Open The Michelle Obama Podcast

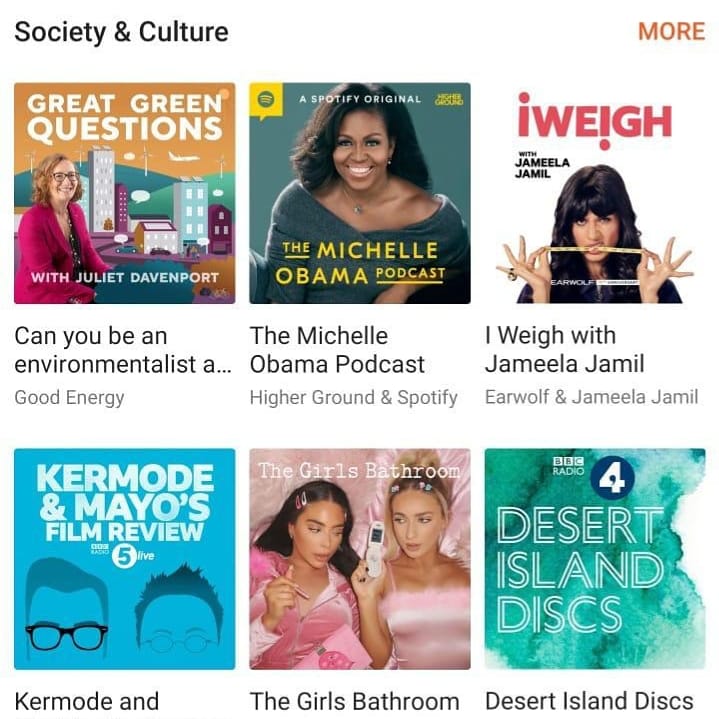coord(360,193)
